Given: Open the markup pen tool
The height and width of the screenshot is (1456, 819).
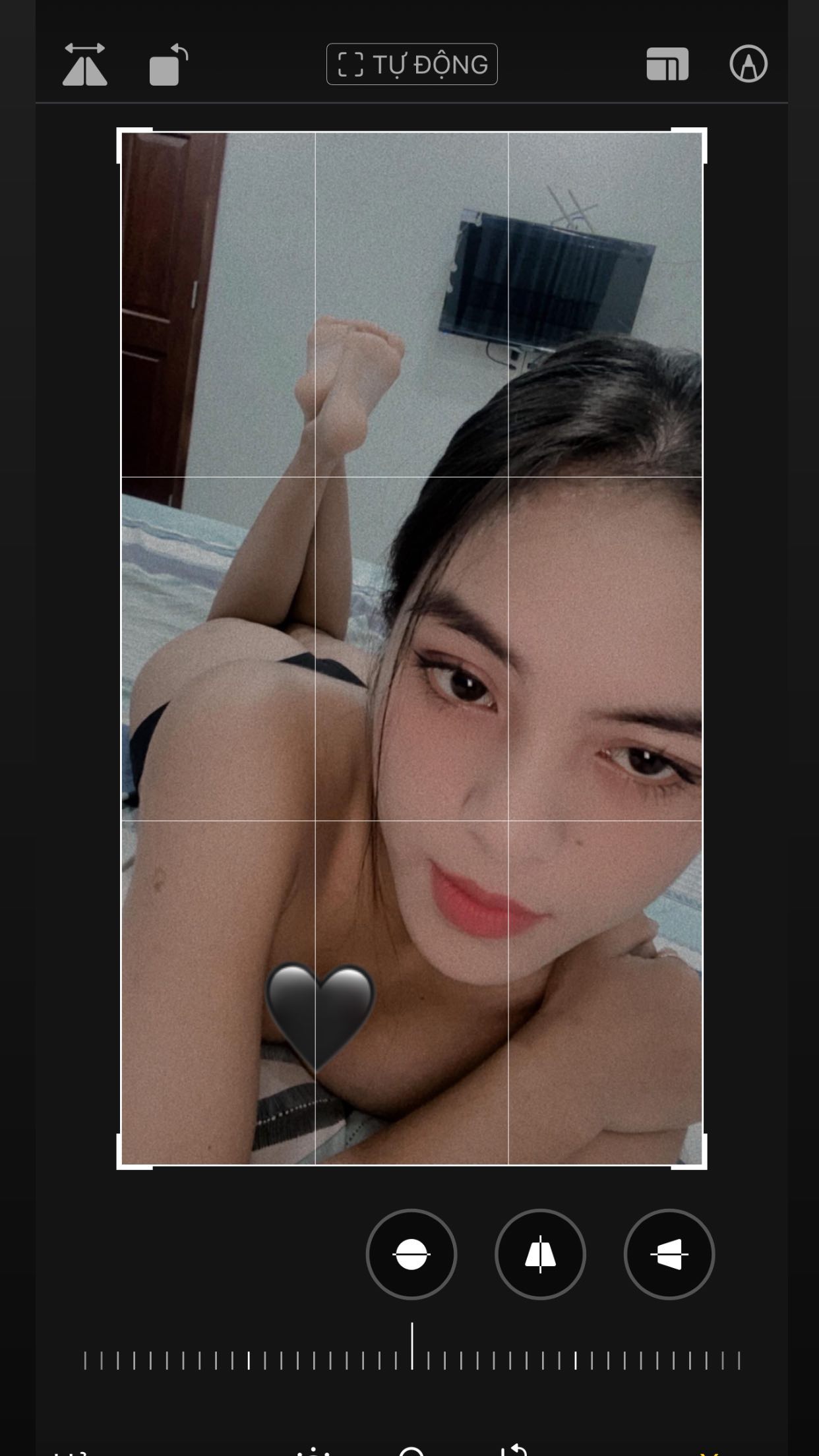Looking at the screenshot, I should 748,65.
